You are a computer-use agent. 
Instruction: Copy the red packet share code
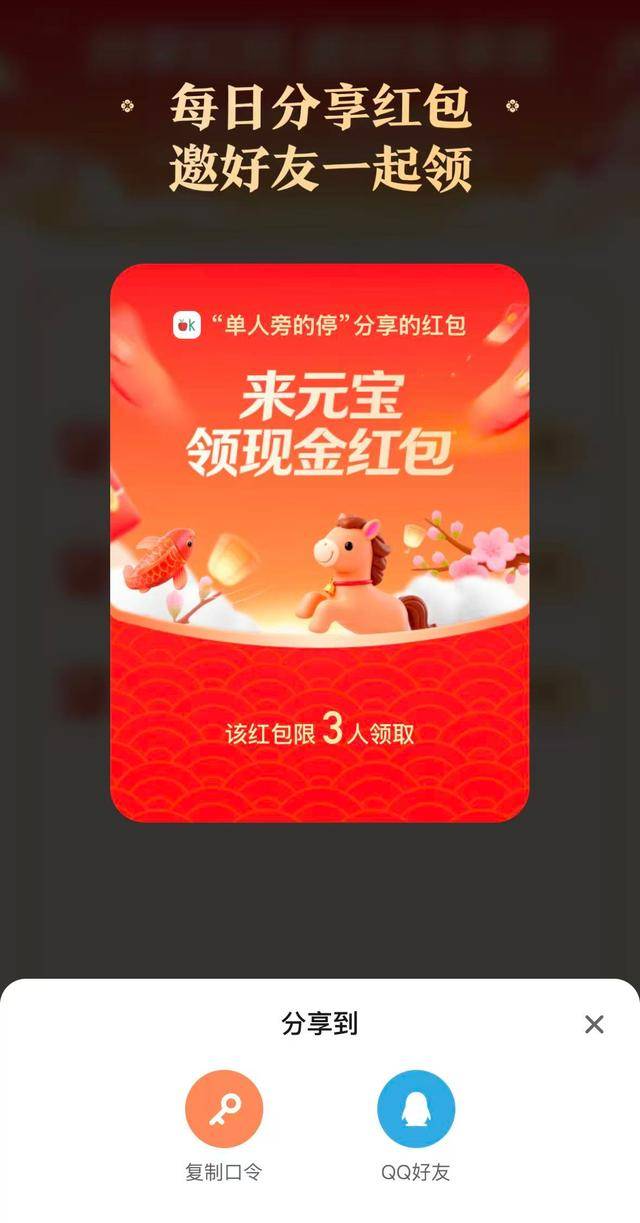click(x=223, y=1109)
